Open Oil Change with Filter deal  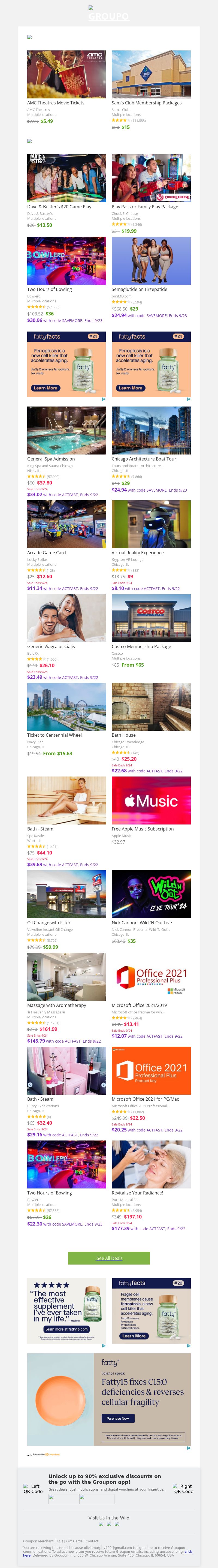click(66, 893)
